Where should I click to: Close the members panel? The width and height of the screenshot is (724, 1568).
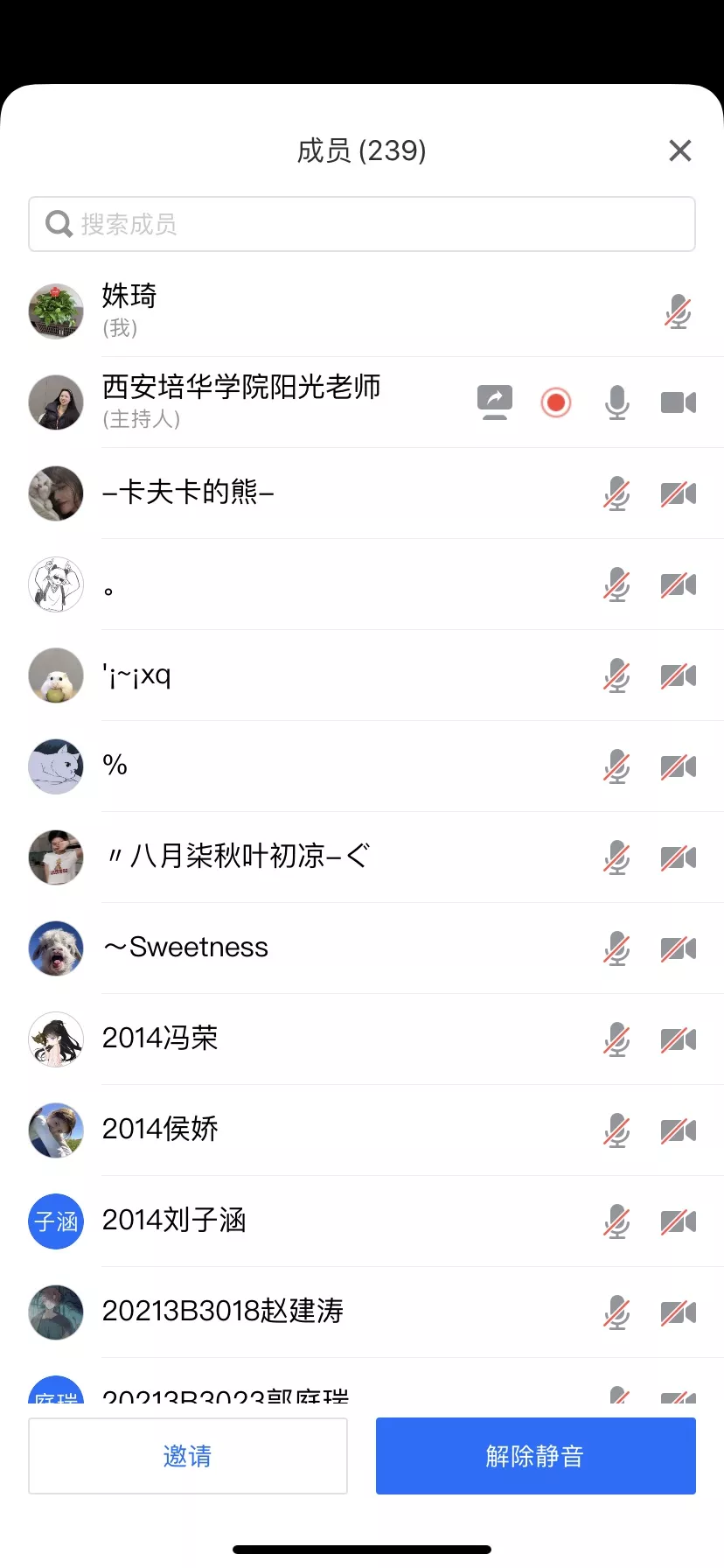[x=679, y=150]
